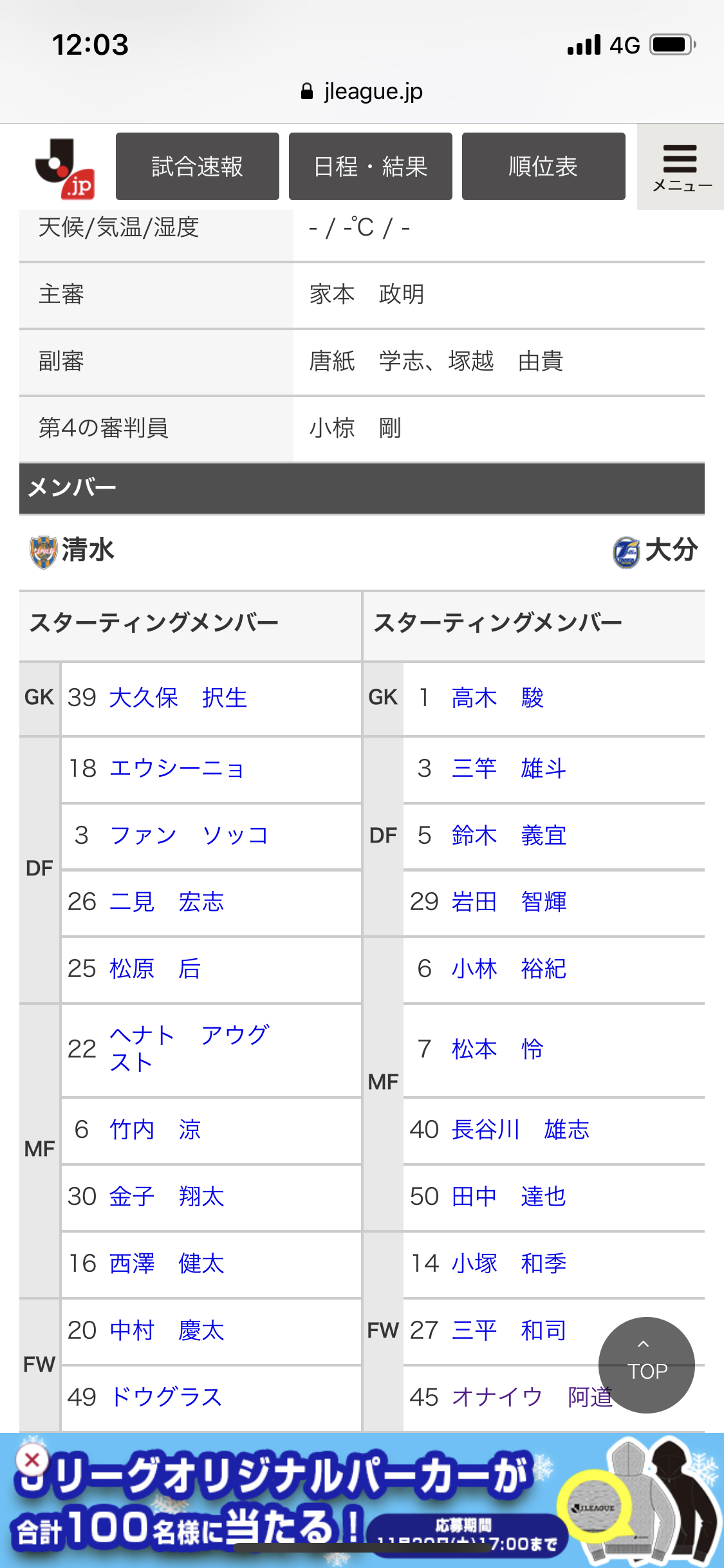The width and height of the screenshot is (724, 1568).
Task: Open 竹内 涼 player link
Action: [155, 1130]
